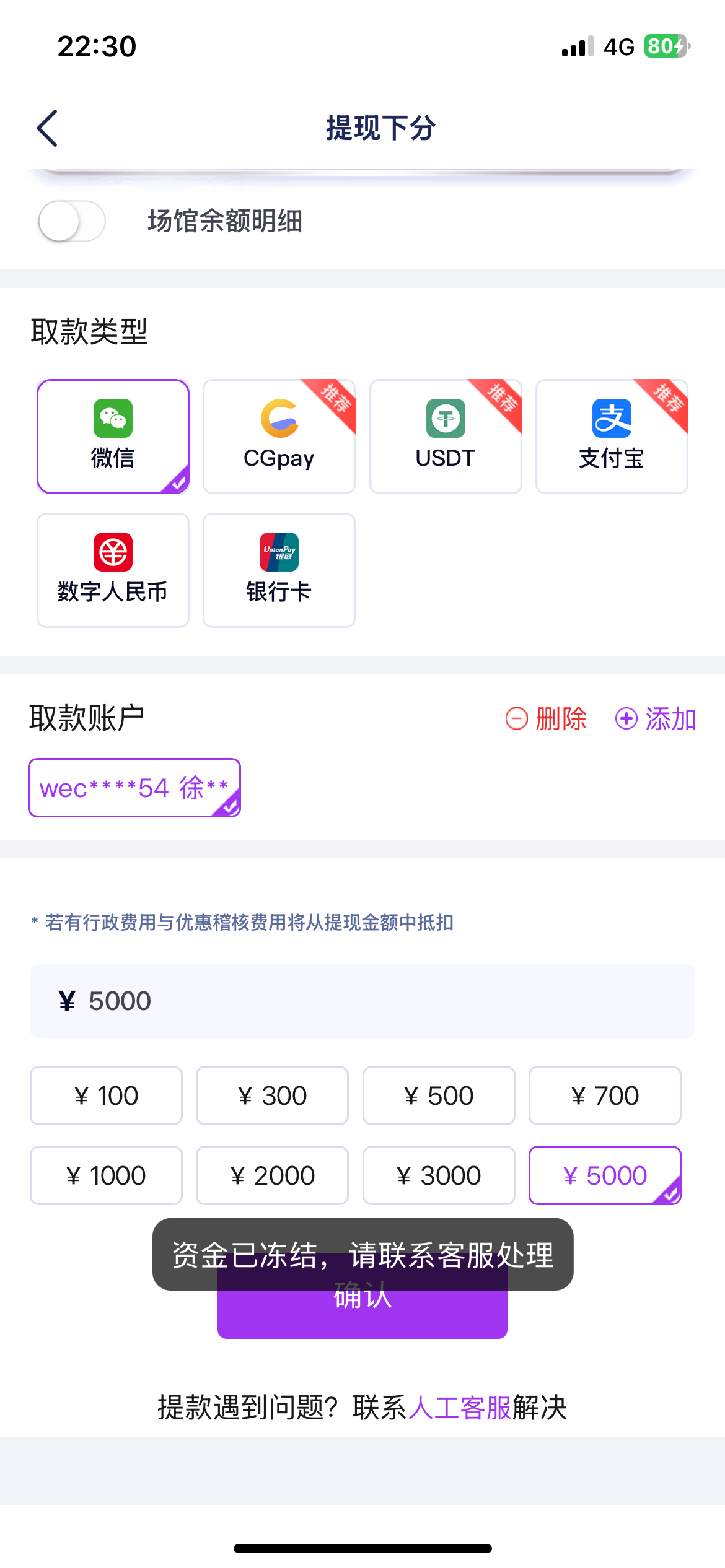Image resolution: width=725 pixels, height=1568 pixels.
Task: Deselect the ¥5000 quick amount chip
Action: (x=604, y=1174)
